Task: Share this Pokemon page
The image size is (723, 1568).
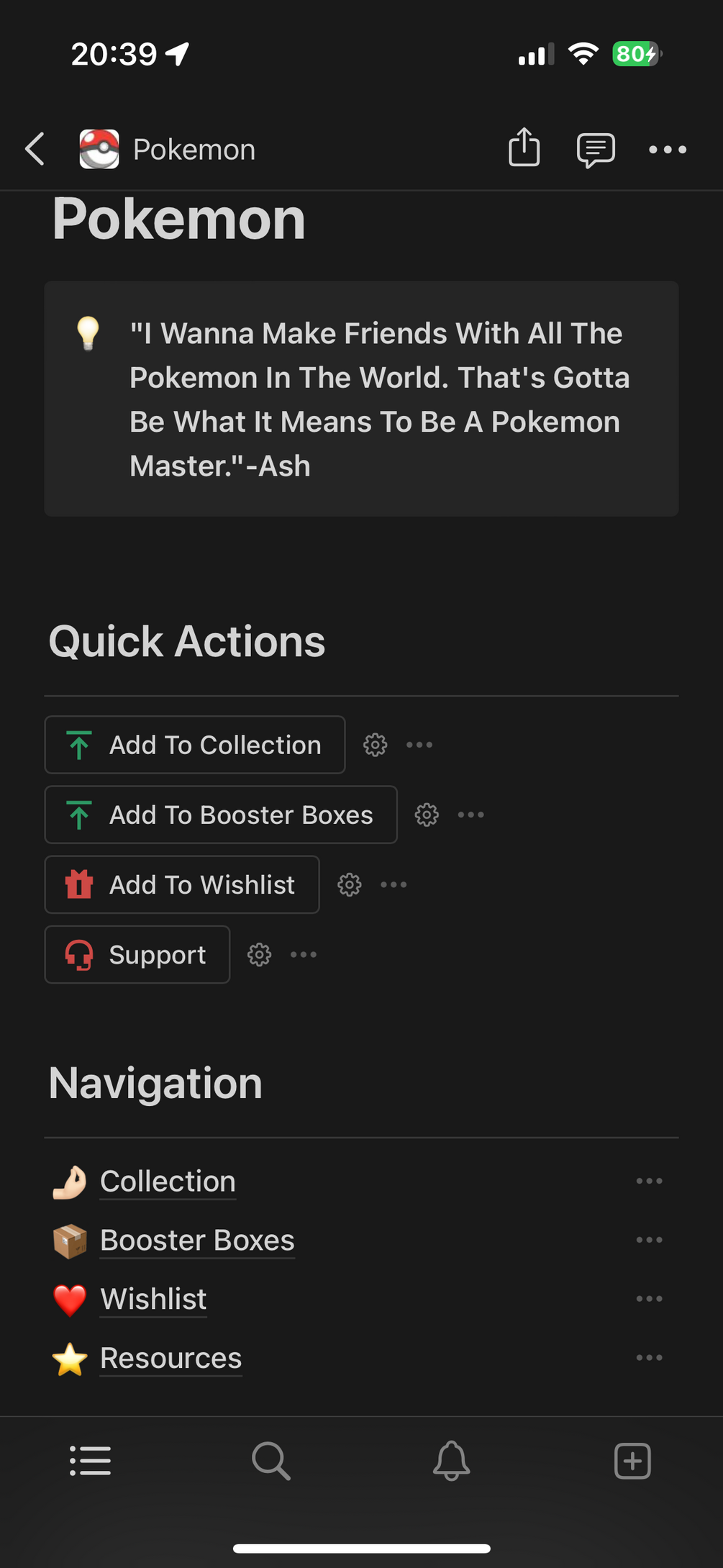Action: [x=524, y=148]
